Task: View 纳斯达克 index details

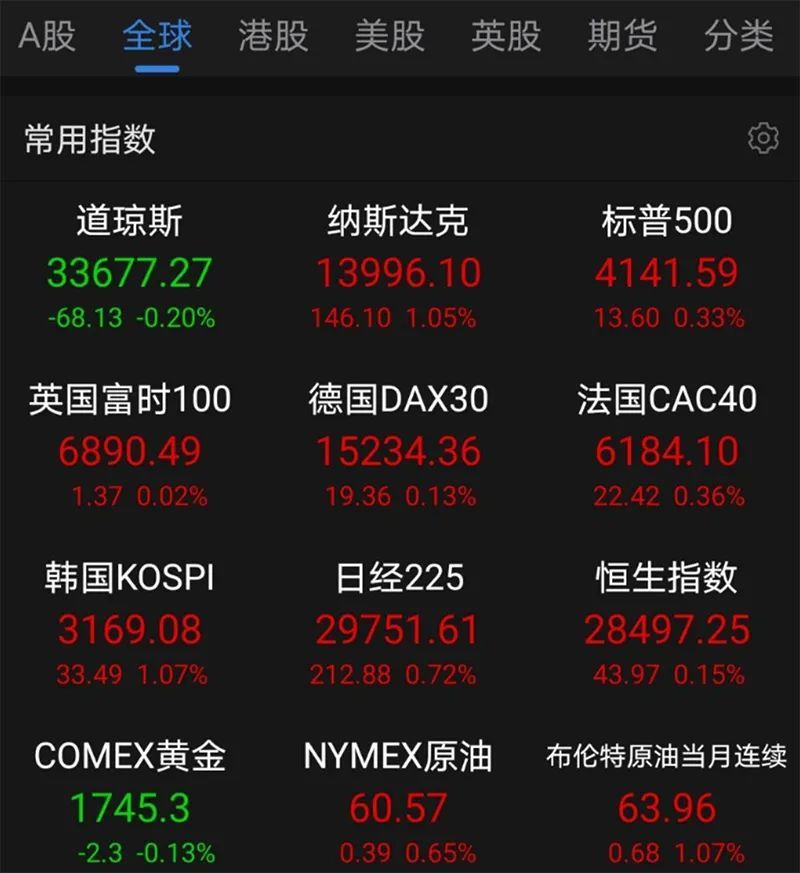Action: pos(398,268)
